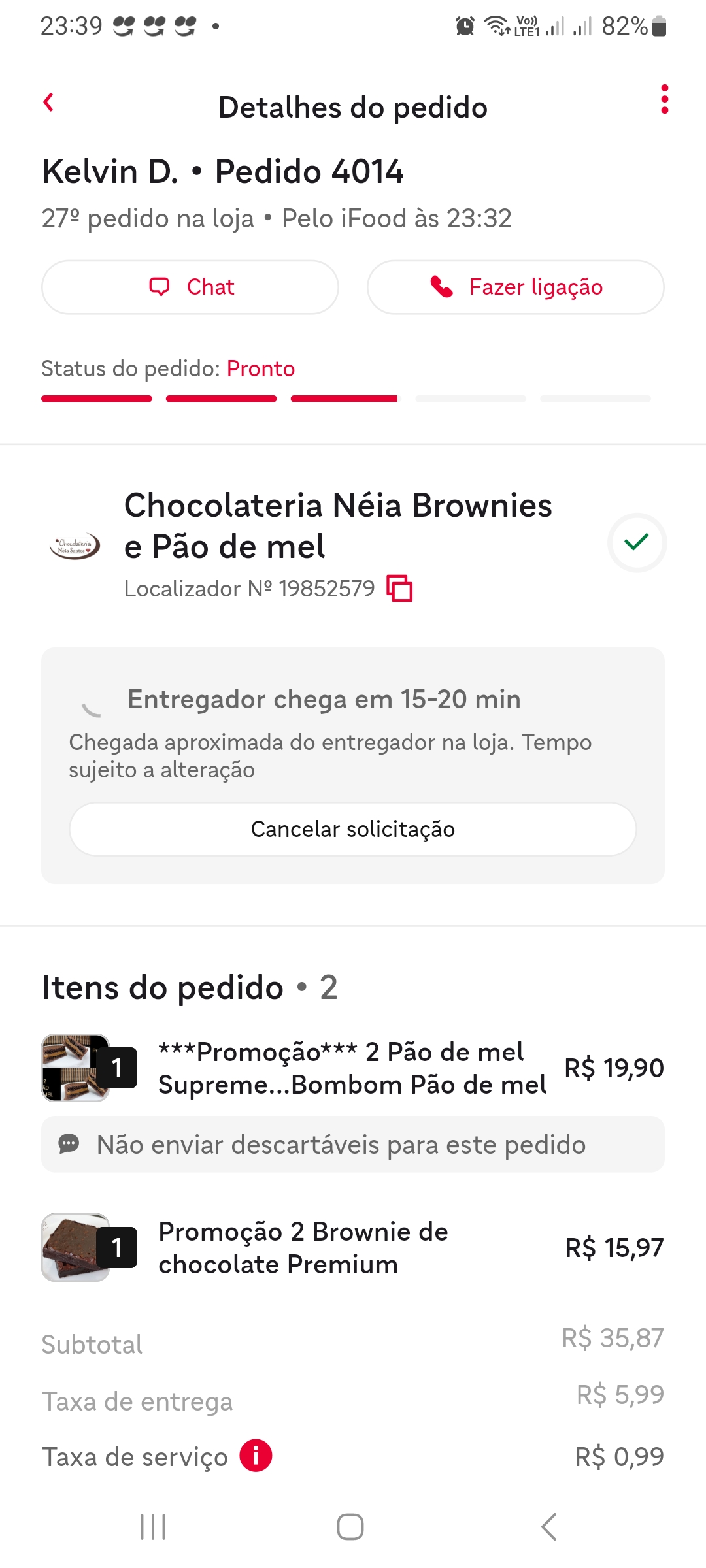Go to the system home screen

tap(350, 1527)
